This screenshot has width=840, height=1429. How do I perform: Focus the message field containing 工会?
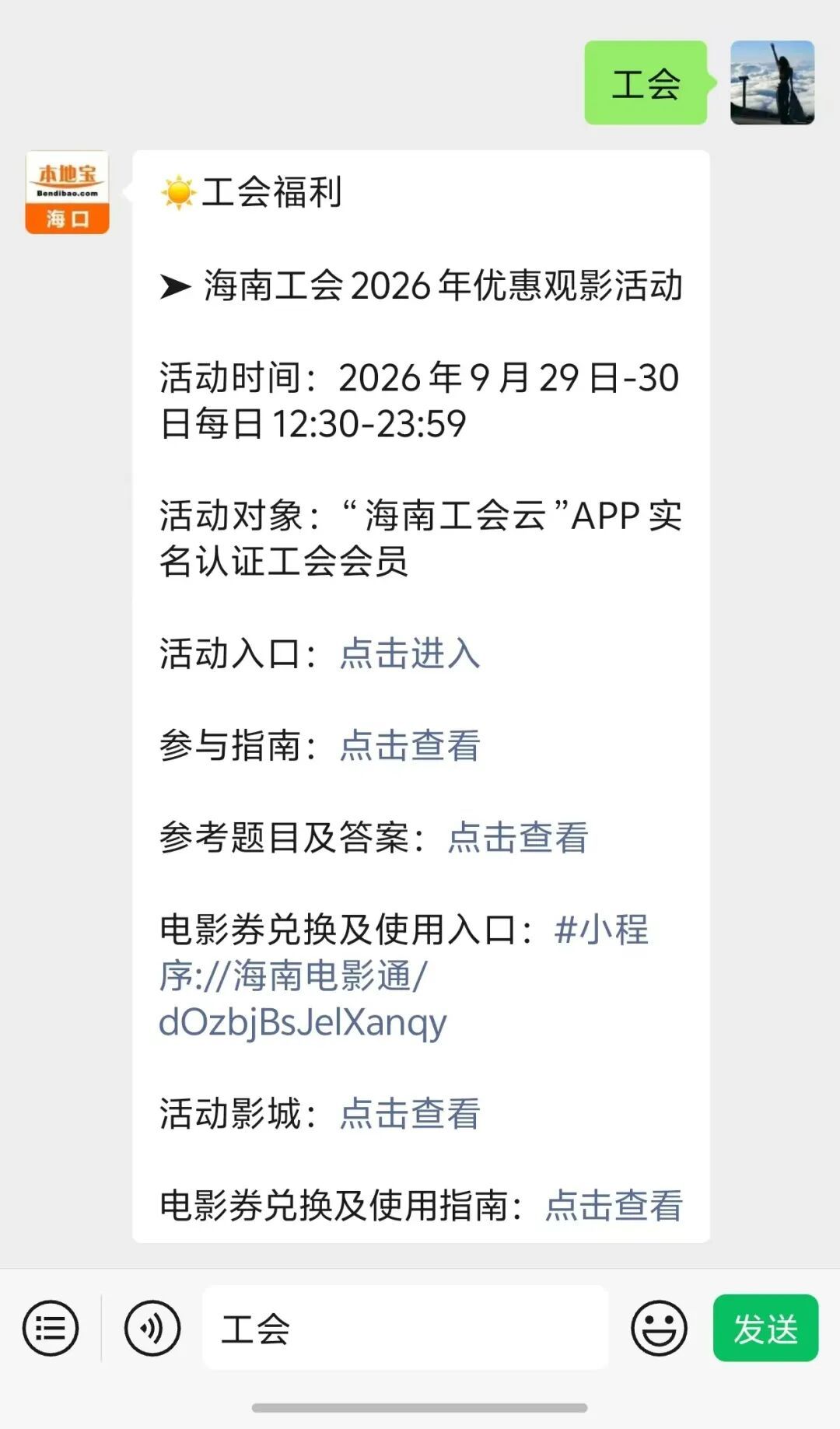pos(405,1327)
